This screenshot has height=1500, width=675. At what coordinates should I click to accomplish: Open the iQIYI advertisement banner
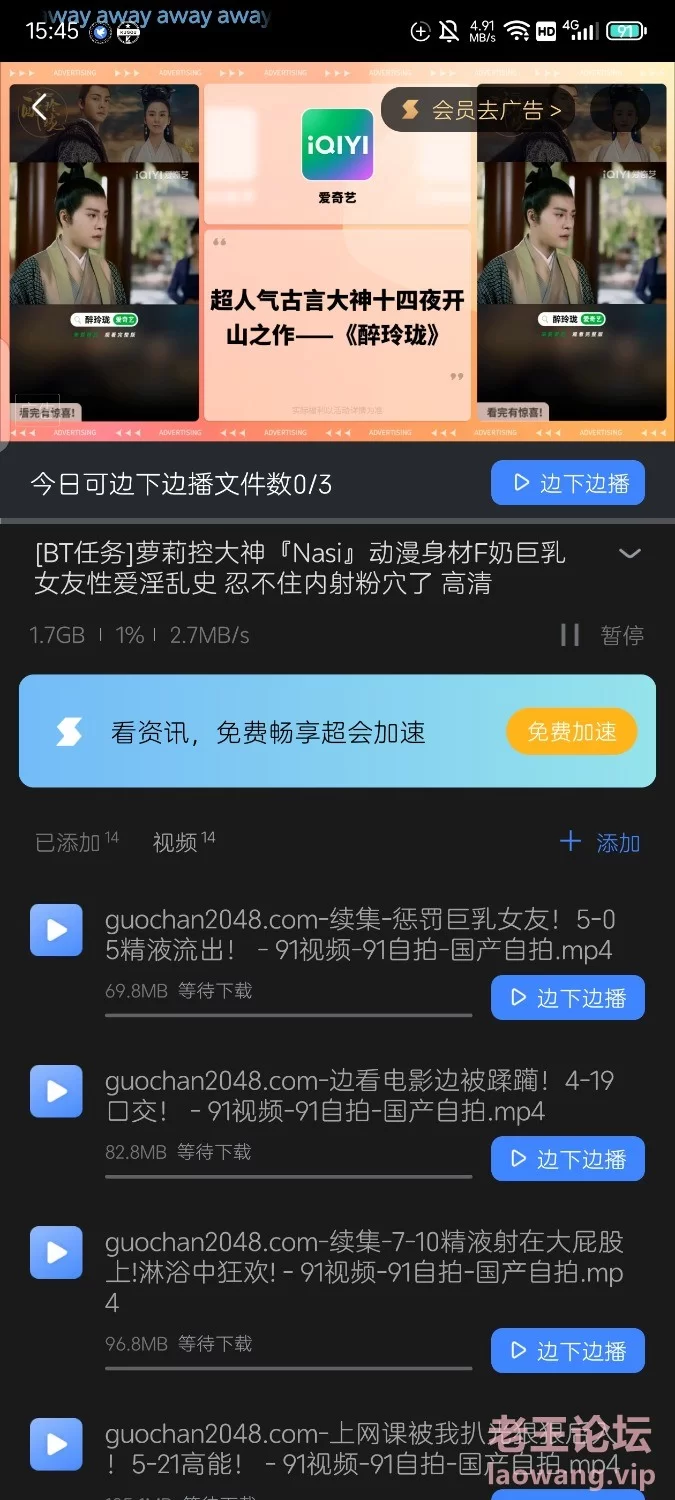point(337,260)
